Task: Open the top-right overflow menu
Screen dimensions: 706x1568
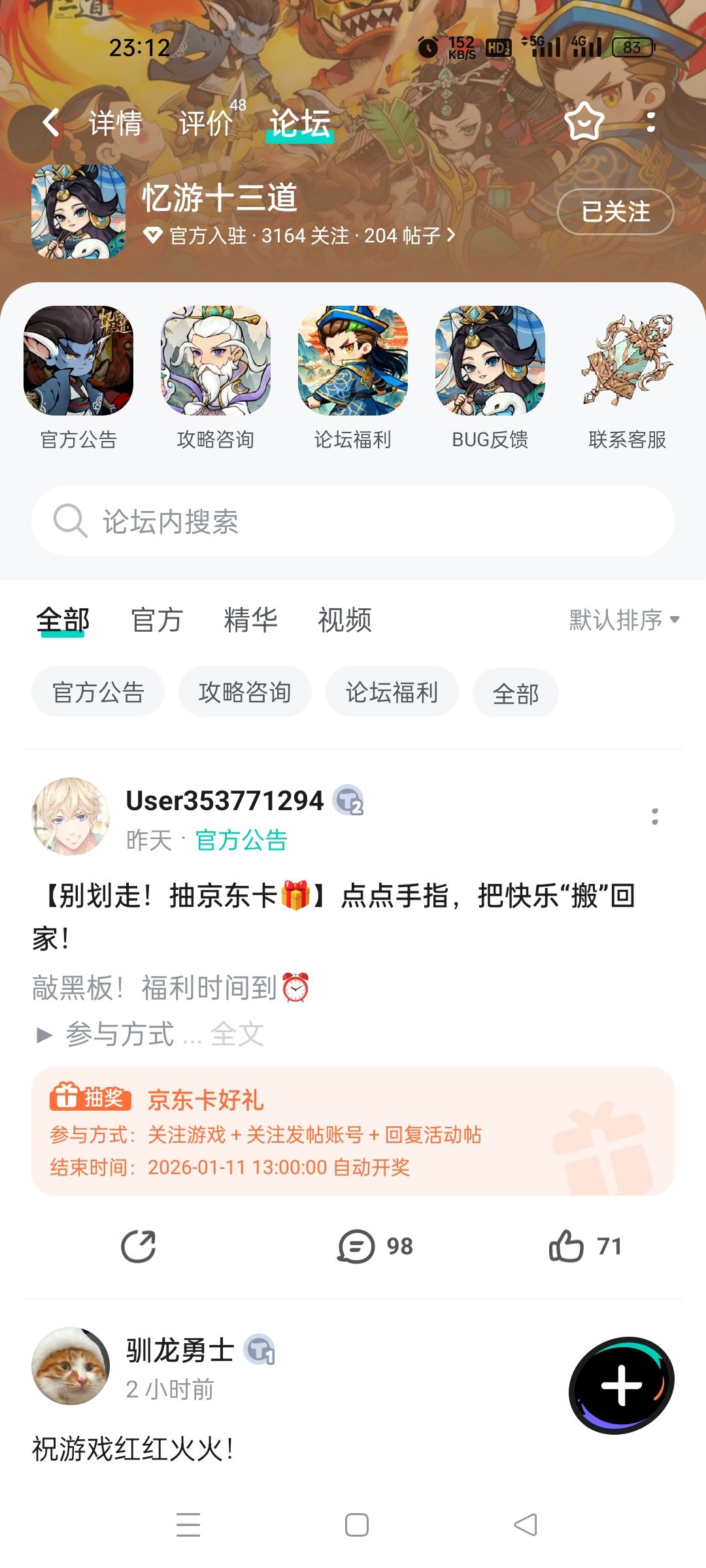Action: tap(650, 122)
